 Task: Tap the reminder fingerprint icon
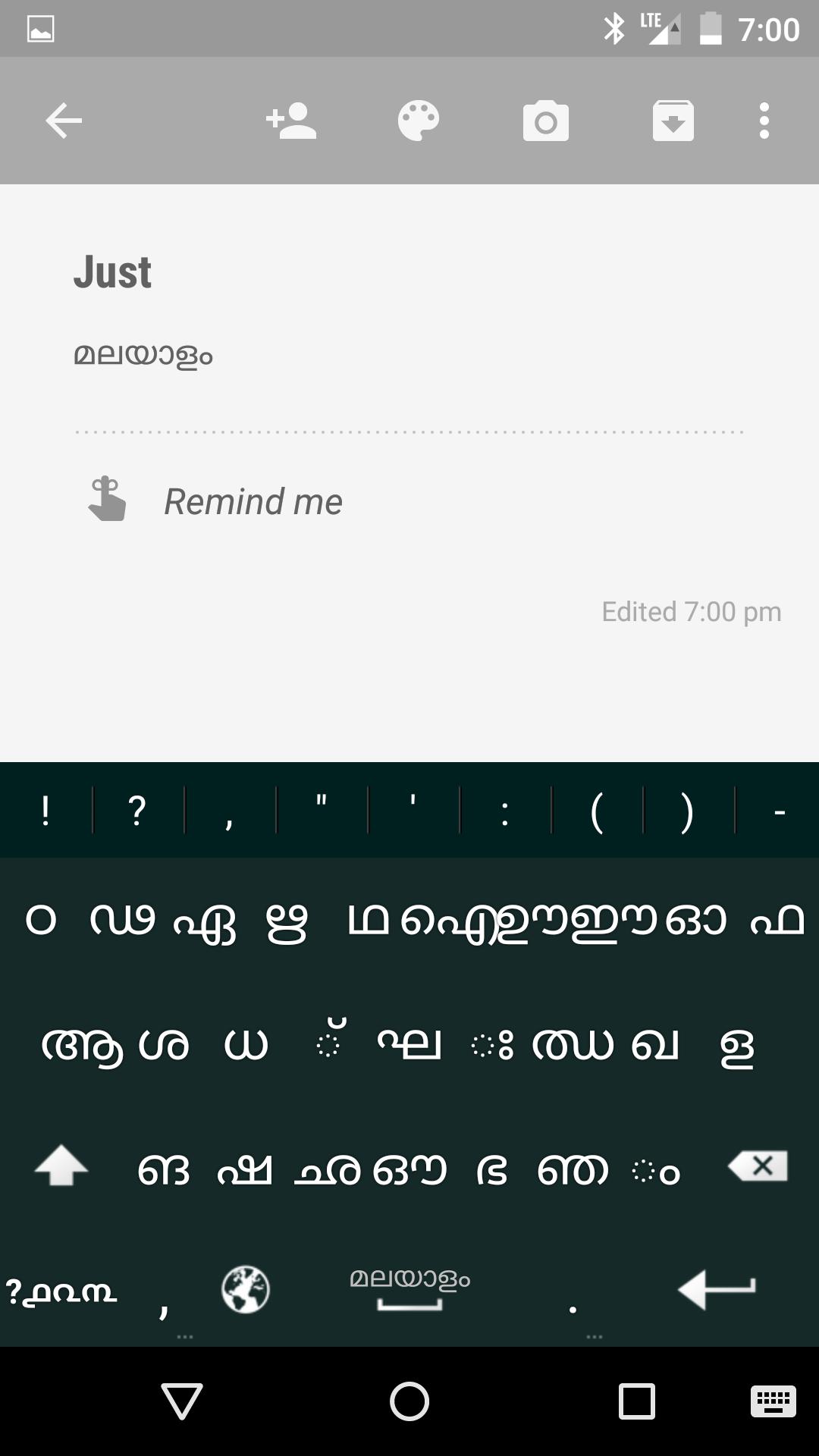coord(107,500)
